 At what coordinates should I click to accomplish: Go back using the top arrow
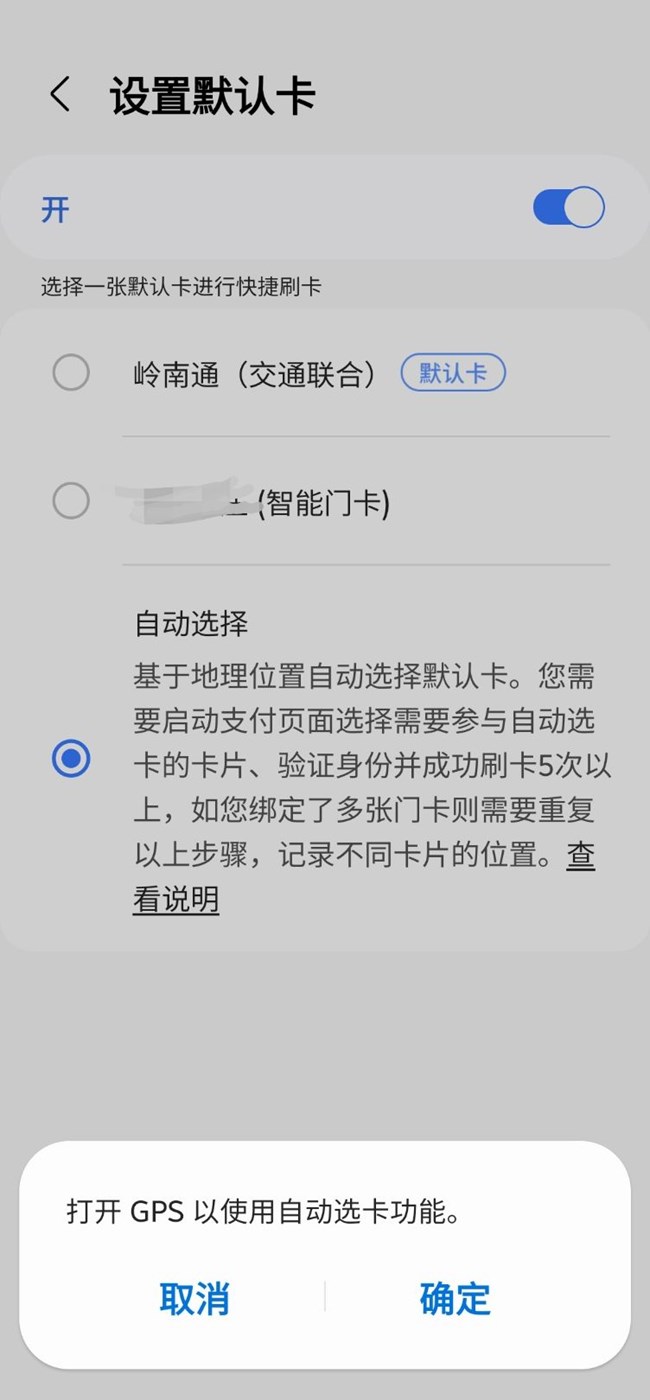click(x=60, y=95)
